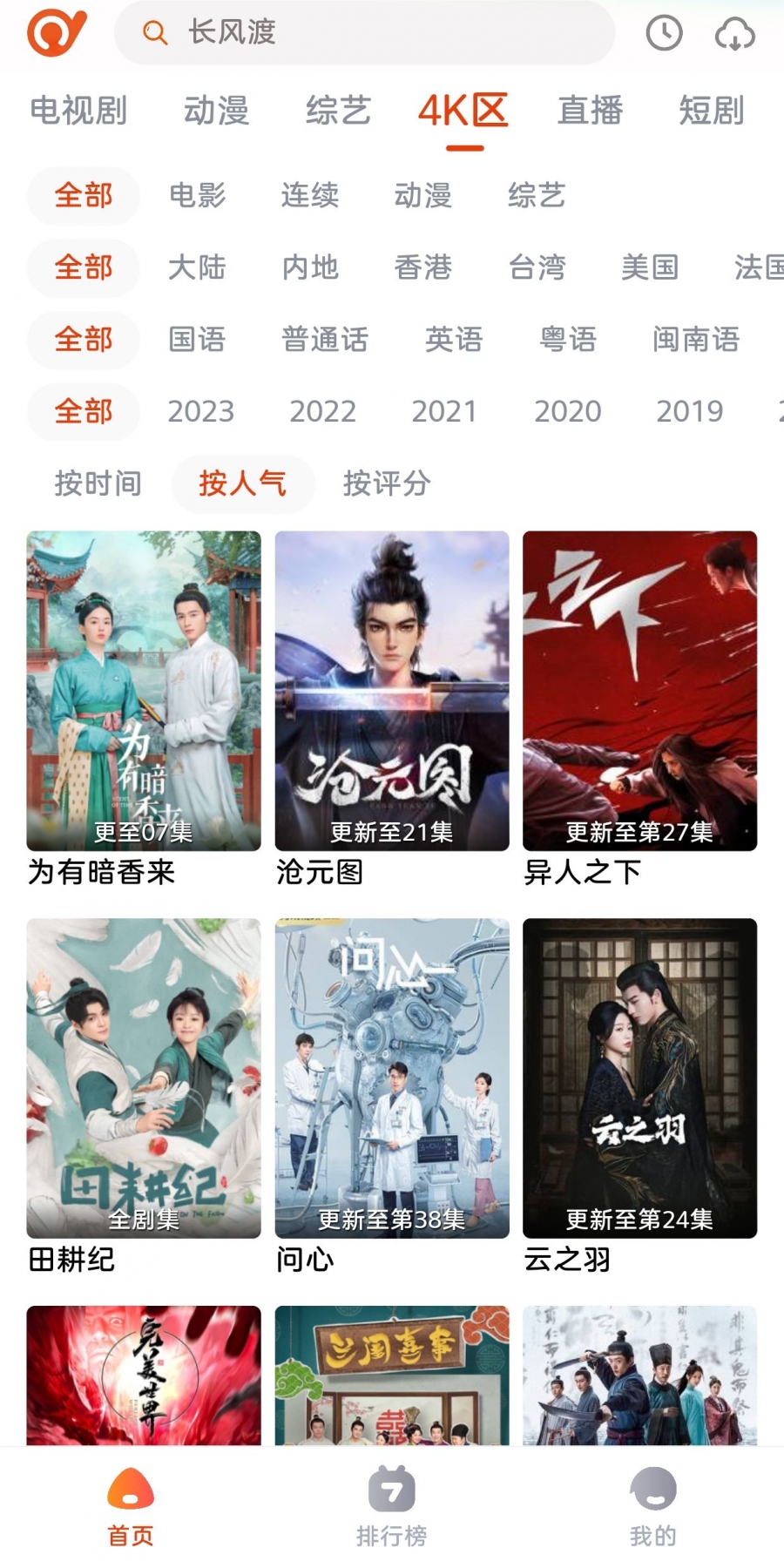Switch to the 短剧 tab
The image size is (784, 1568).
711,111
